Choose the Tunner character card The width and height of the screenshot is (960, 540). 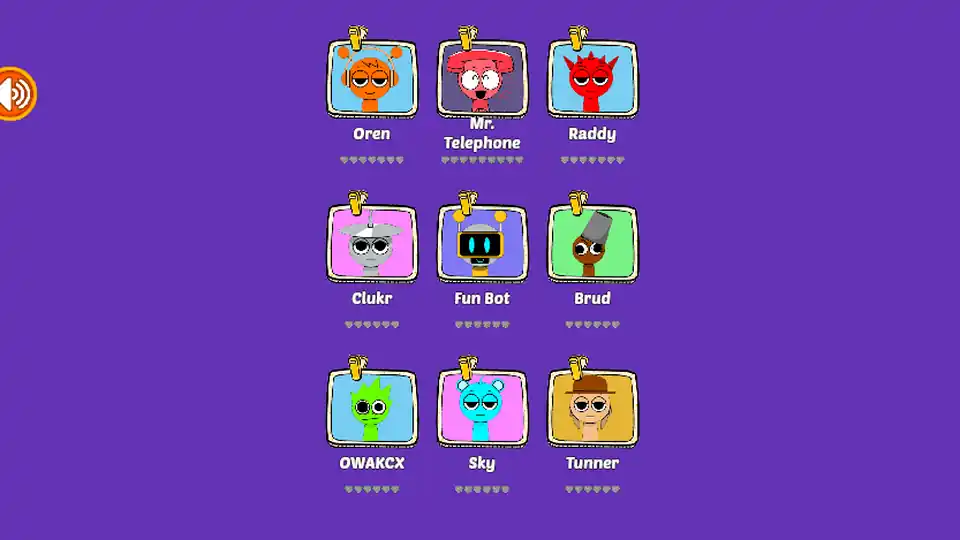[x=592, y=408]
